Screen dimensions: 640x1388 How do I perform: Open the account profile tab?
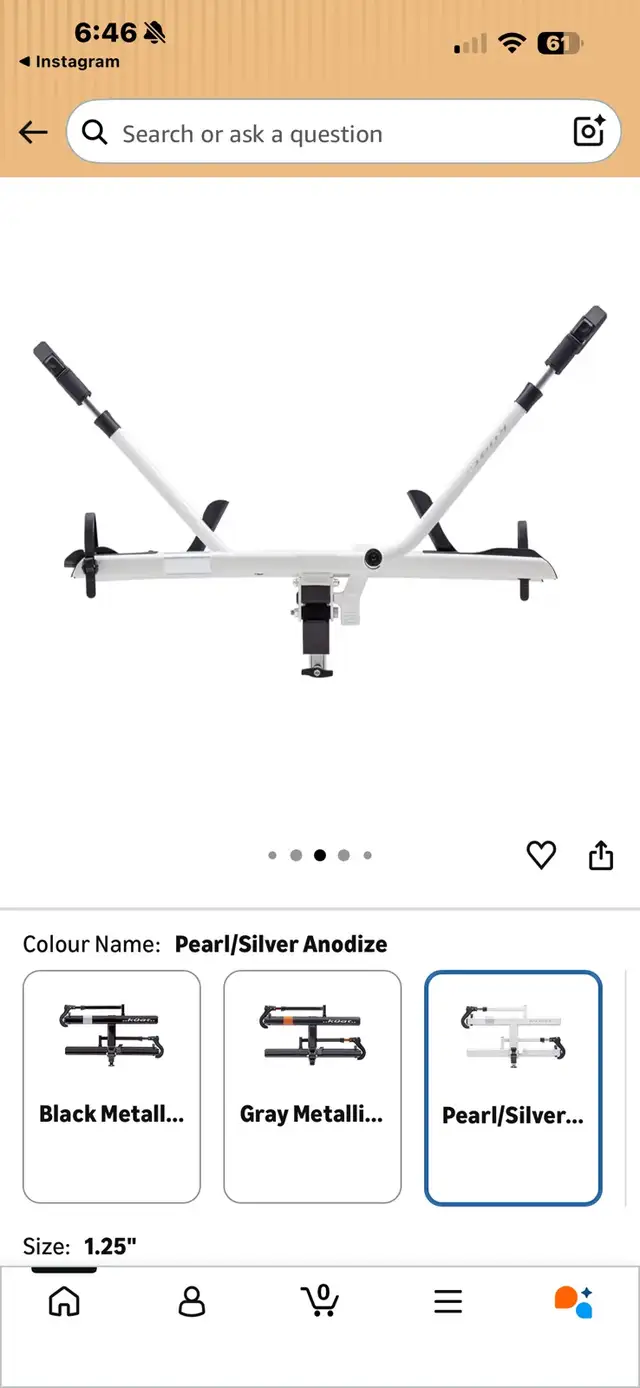(x=191, y=1301)
